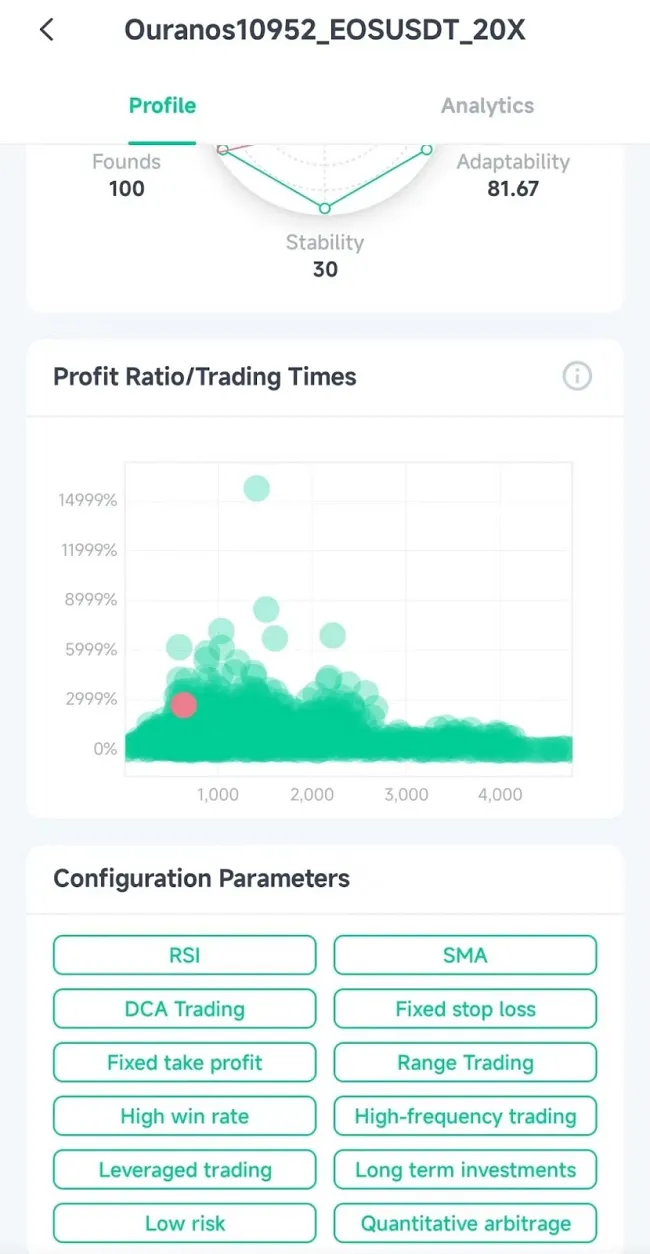Select the Leveraged trading chip
650x1254 pixels.
[184, 1169]
